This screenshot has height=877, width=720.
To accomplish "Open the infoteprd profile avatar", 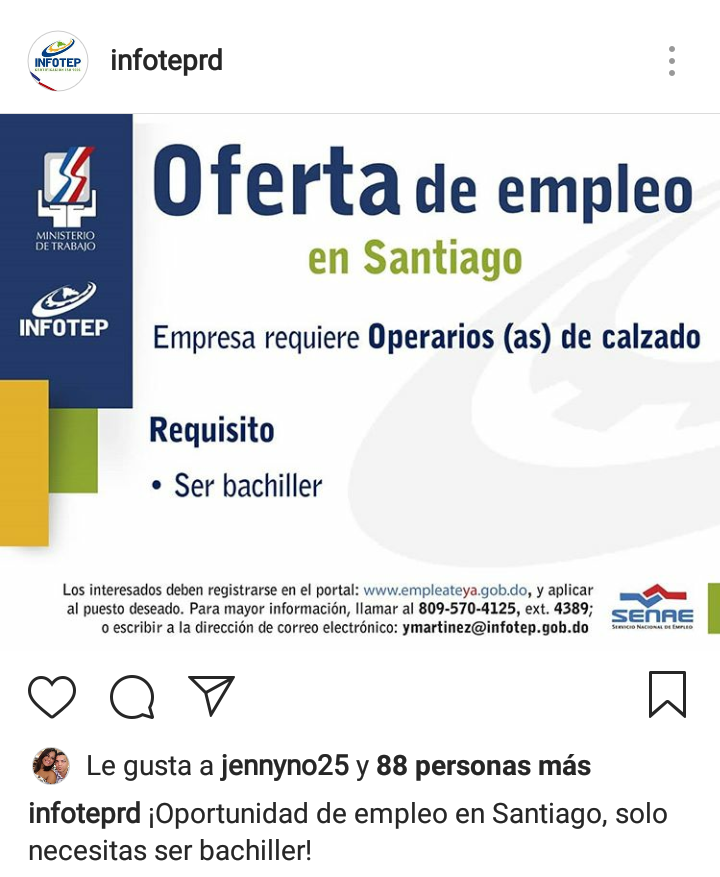I will (57, 61).
